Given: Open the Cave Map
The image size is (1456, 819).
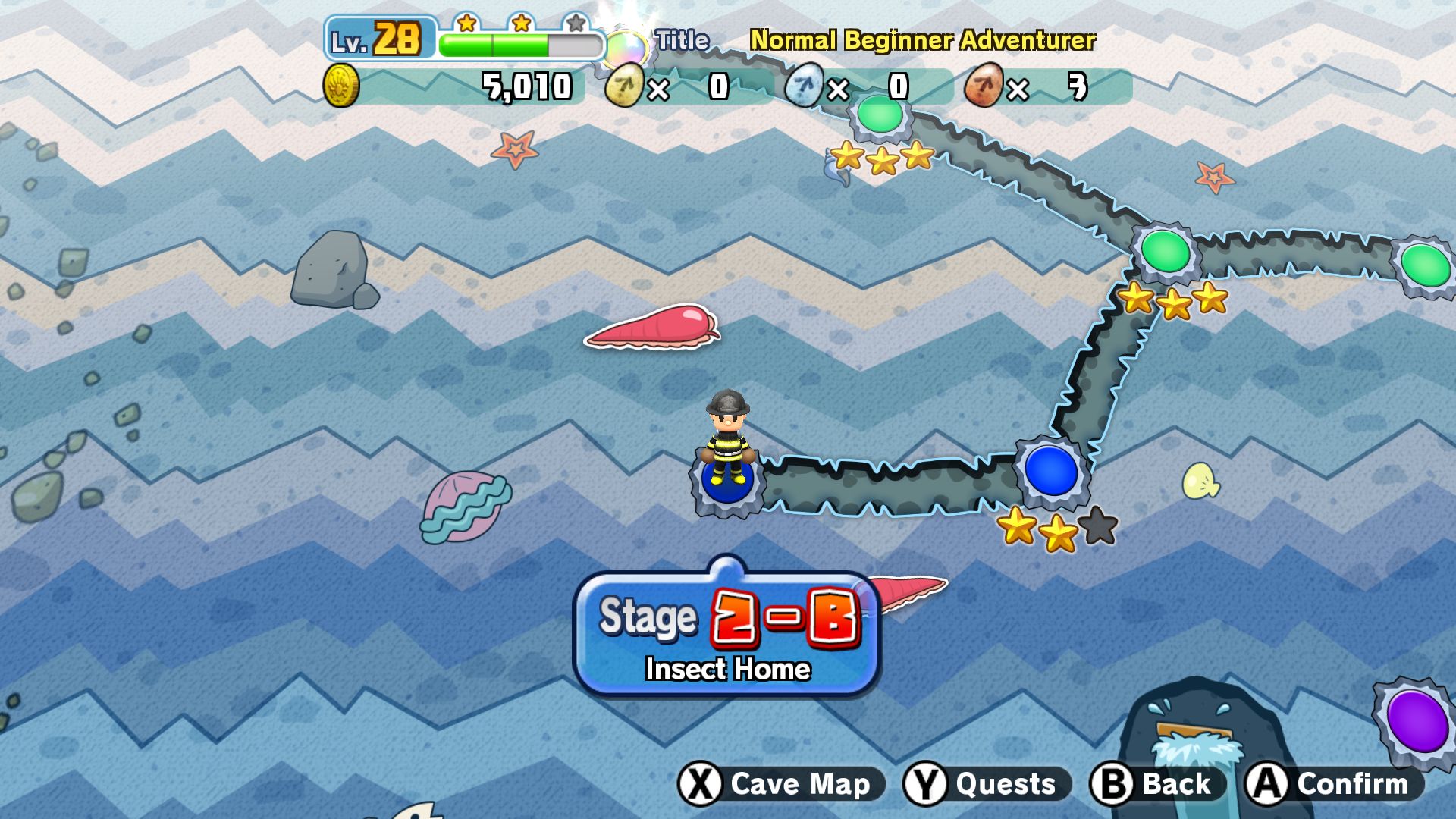Looking at the screenshot, I should 782,784.
